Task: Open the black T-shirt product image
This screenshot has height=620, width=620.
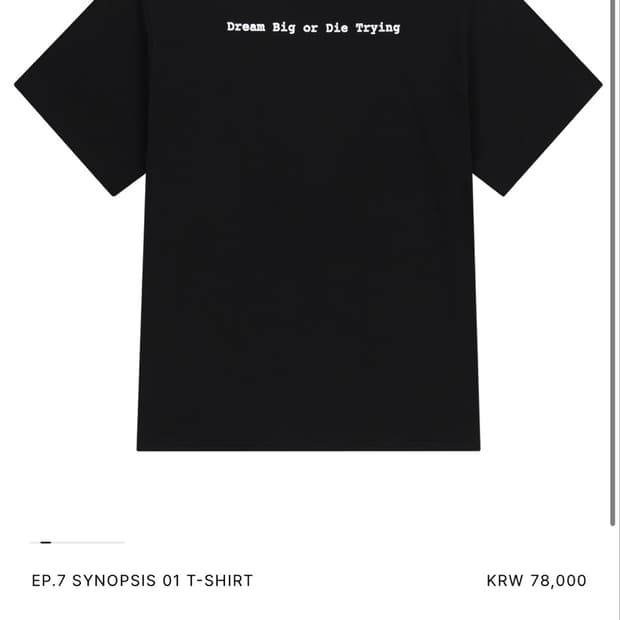Action: tap(308, 225)
